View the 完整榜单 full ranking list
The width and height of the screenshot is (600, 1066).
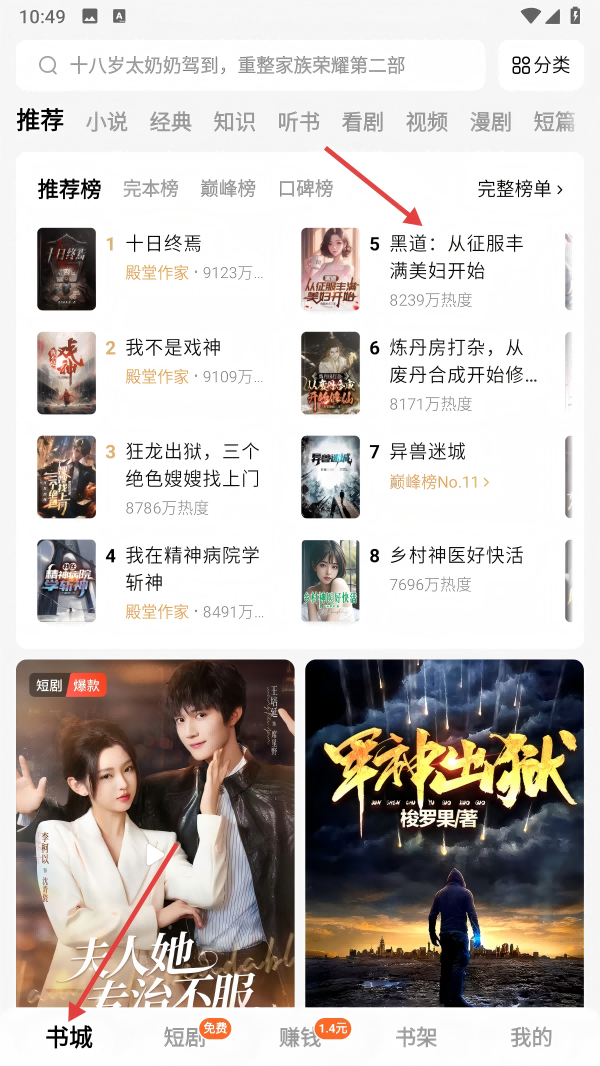tap(520, 189)
